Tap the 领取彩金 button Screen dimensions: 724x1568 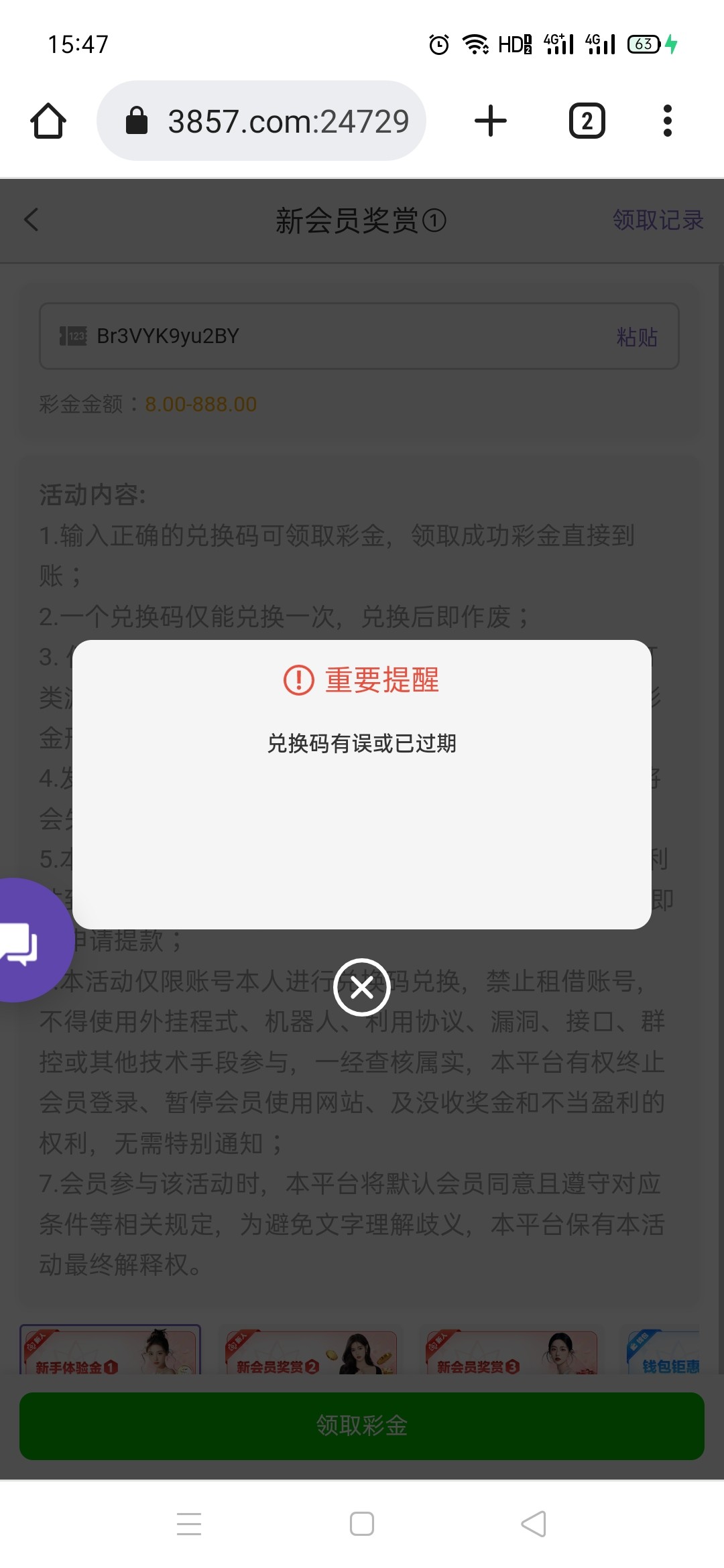(362, 1426)
